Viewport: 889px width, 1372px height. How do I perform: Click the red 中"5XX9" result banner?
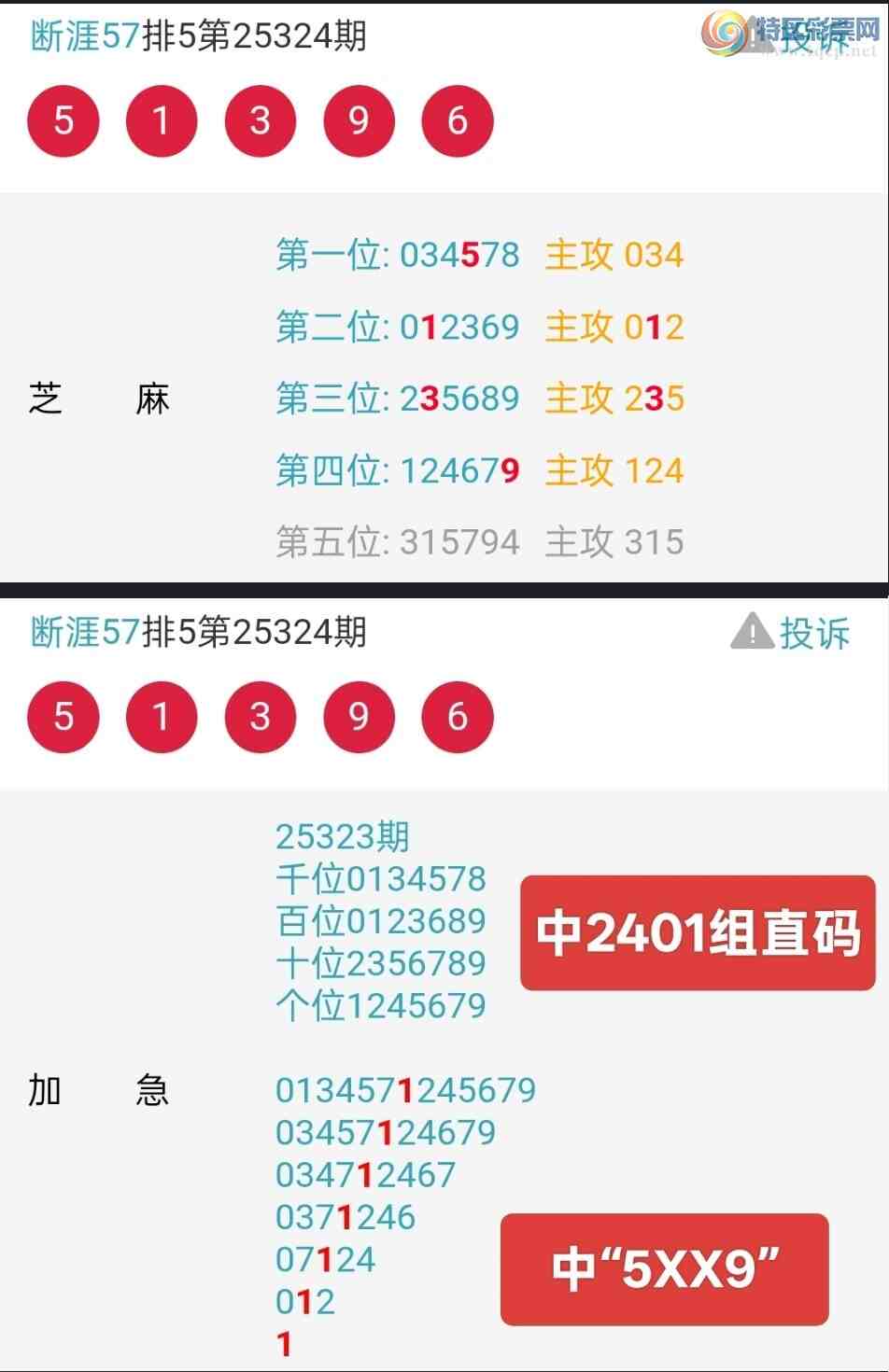pyautogui.click(x=662, y=1269)
